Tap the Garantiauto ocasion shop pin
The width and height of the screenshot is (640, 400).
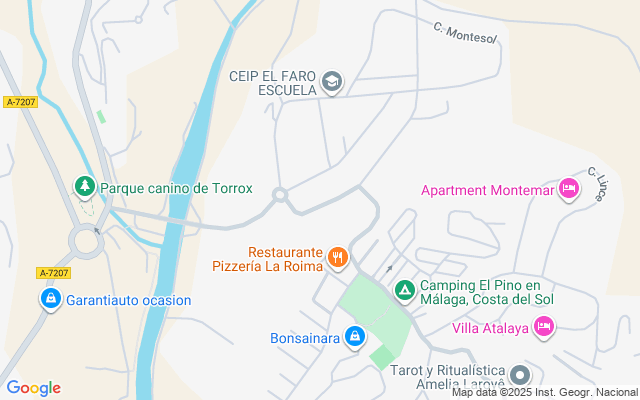tap(50, 299)
